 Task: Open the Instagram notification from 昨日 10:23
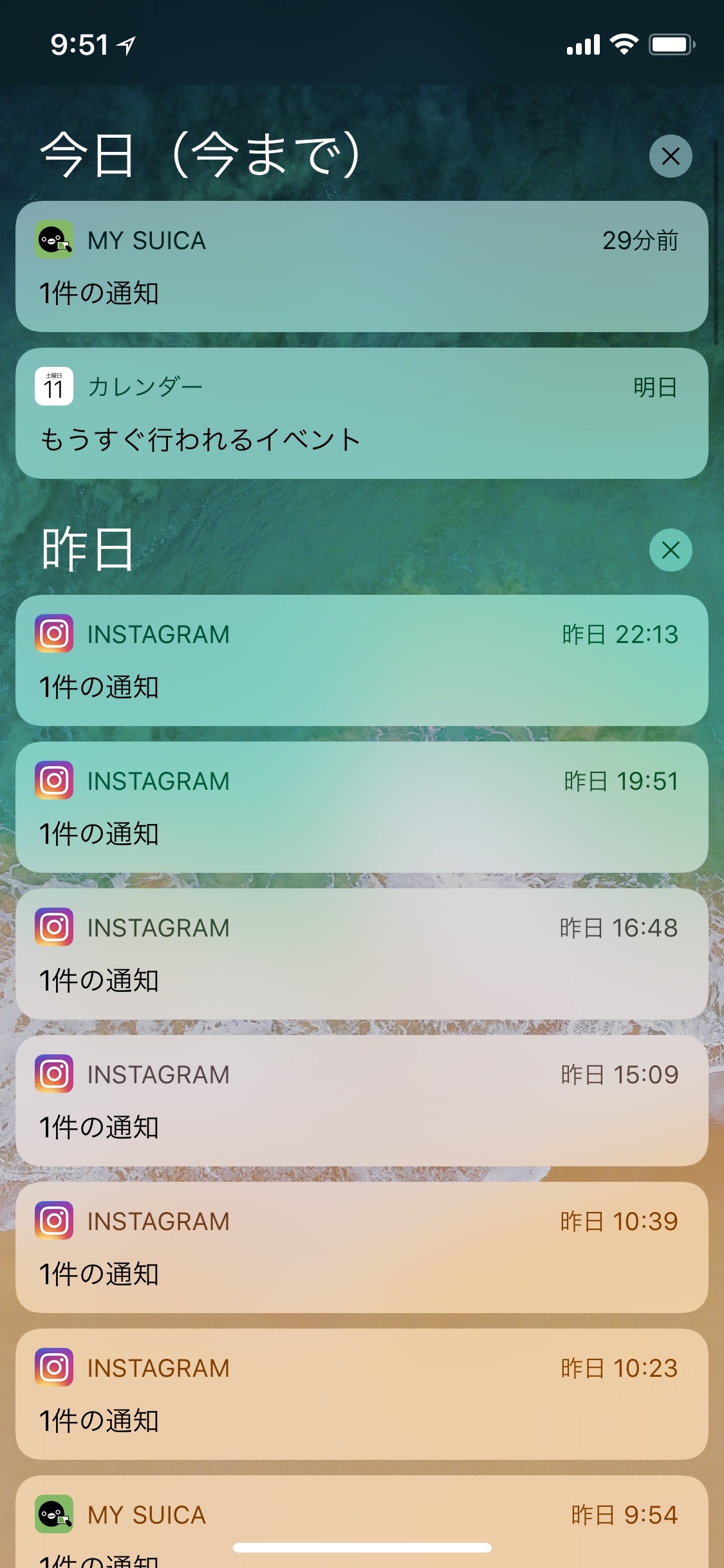click(362, 1394)
